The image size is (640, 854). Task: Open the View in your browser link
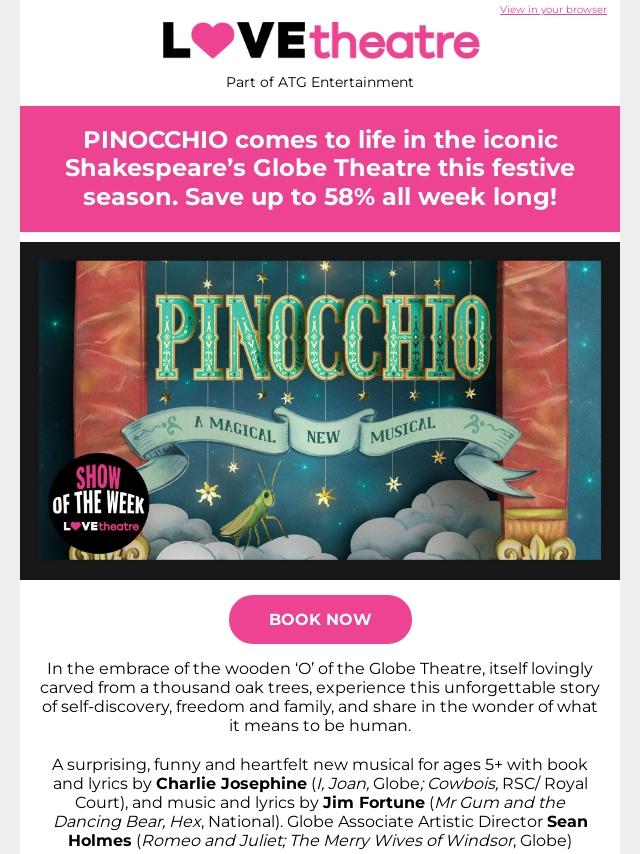pos(553,10)
